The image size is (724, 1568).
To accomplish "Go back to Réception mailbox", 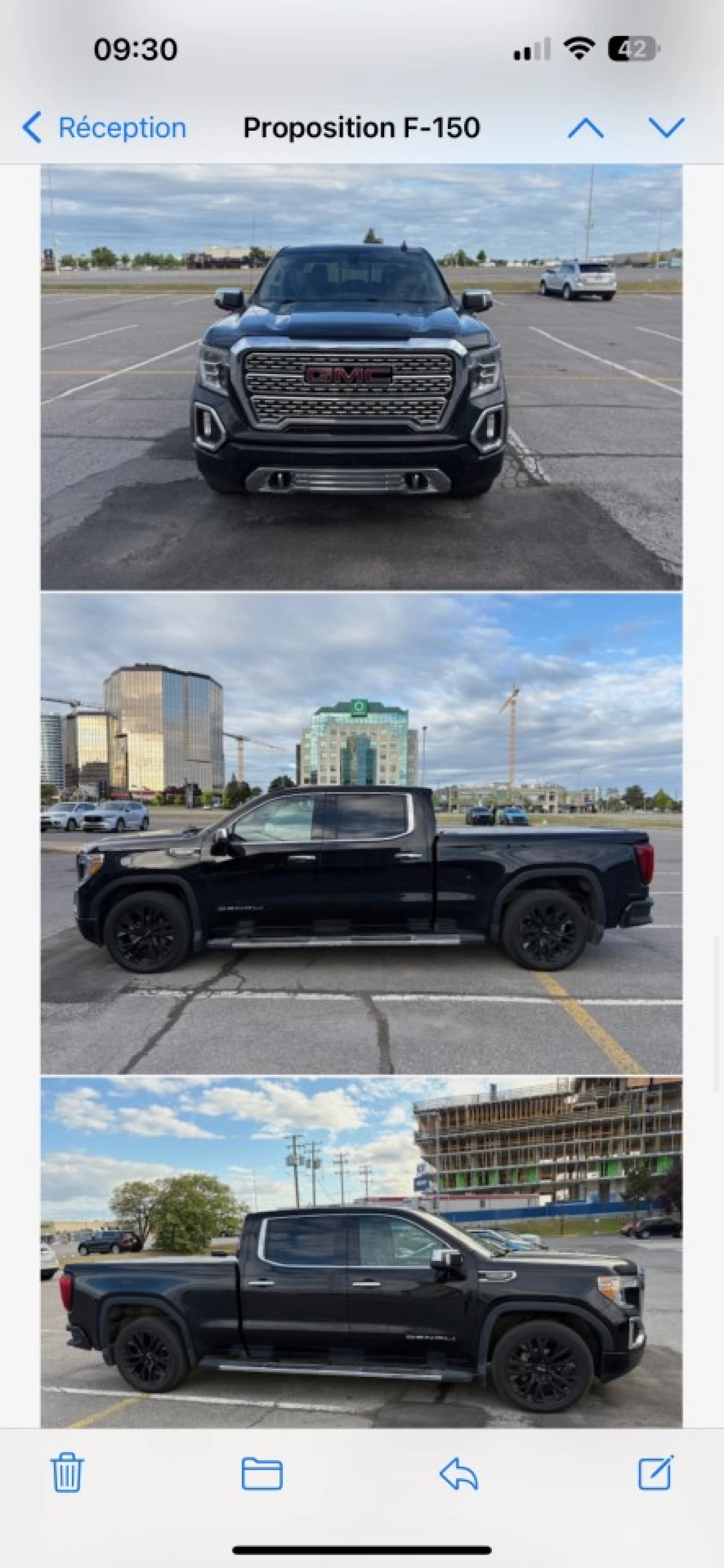I will (105, 128).
